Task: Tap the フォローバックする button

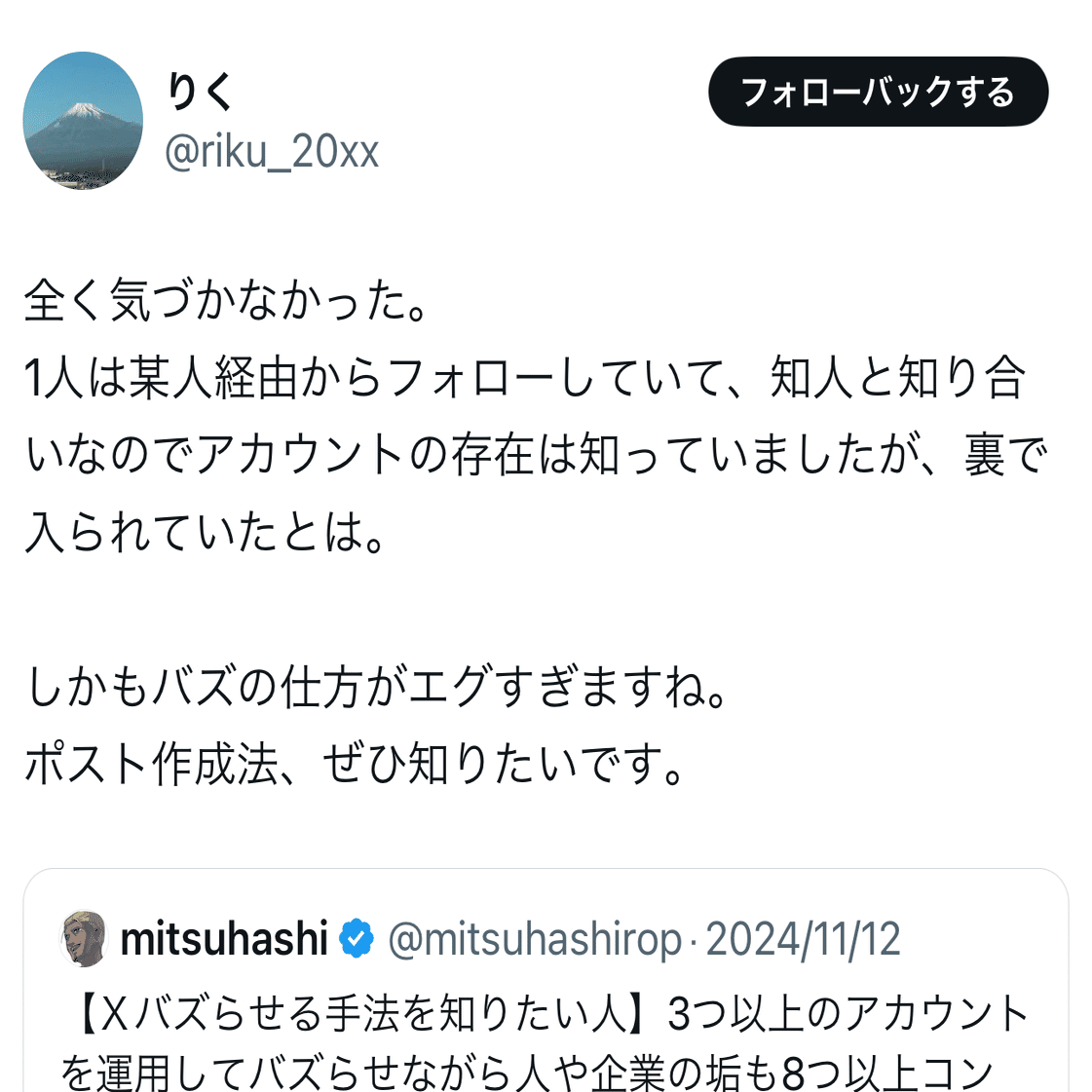Action: [878, 93]
